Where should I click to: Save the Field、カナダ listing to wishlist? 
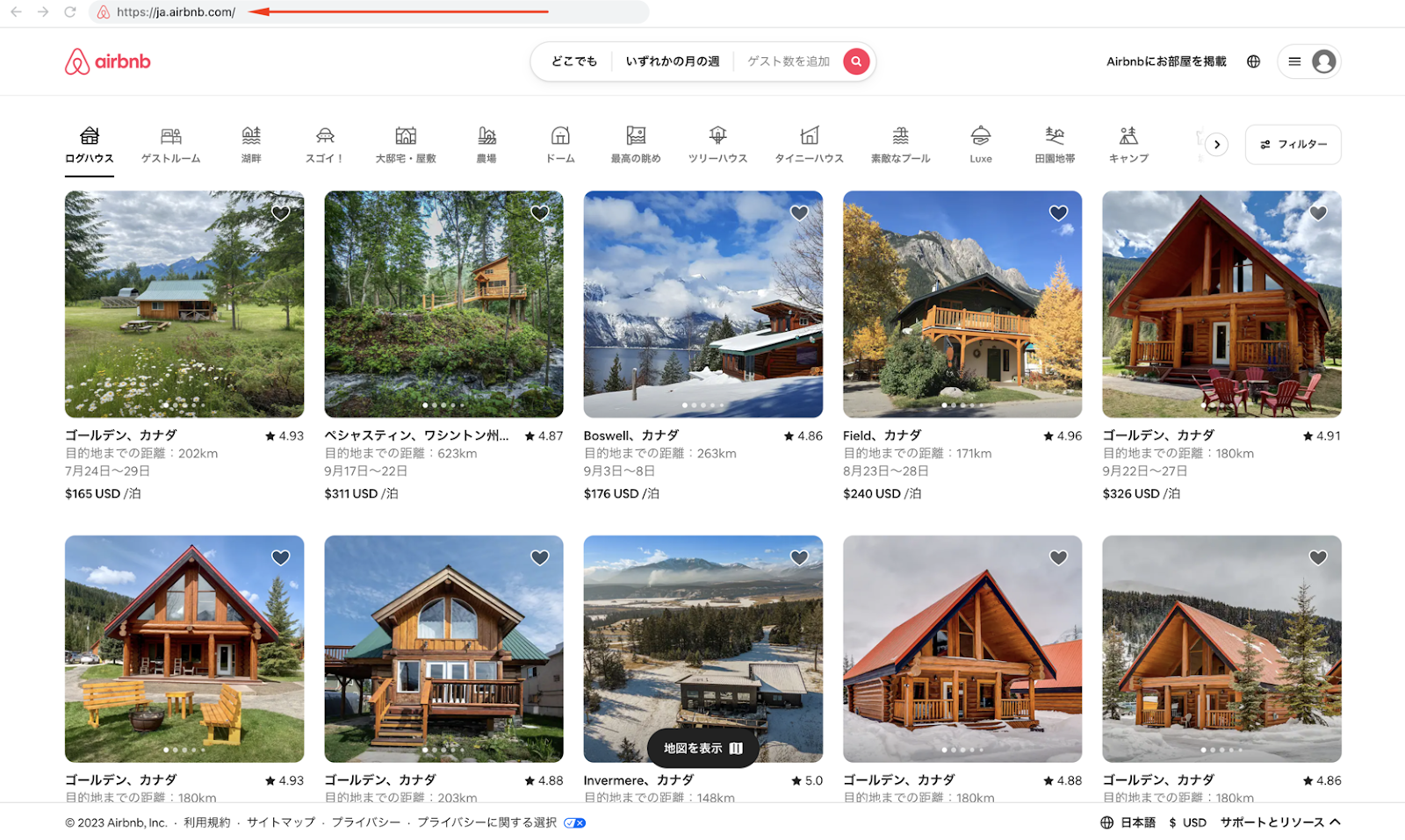pyautogui.click(x=1058, y=213)
